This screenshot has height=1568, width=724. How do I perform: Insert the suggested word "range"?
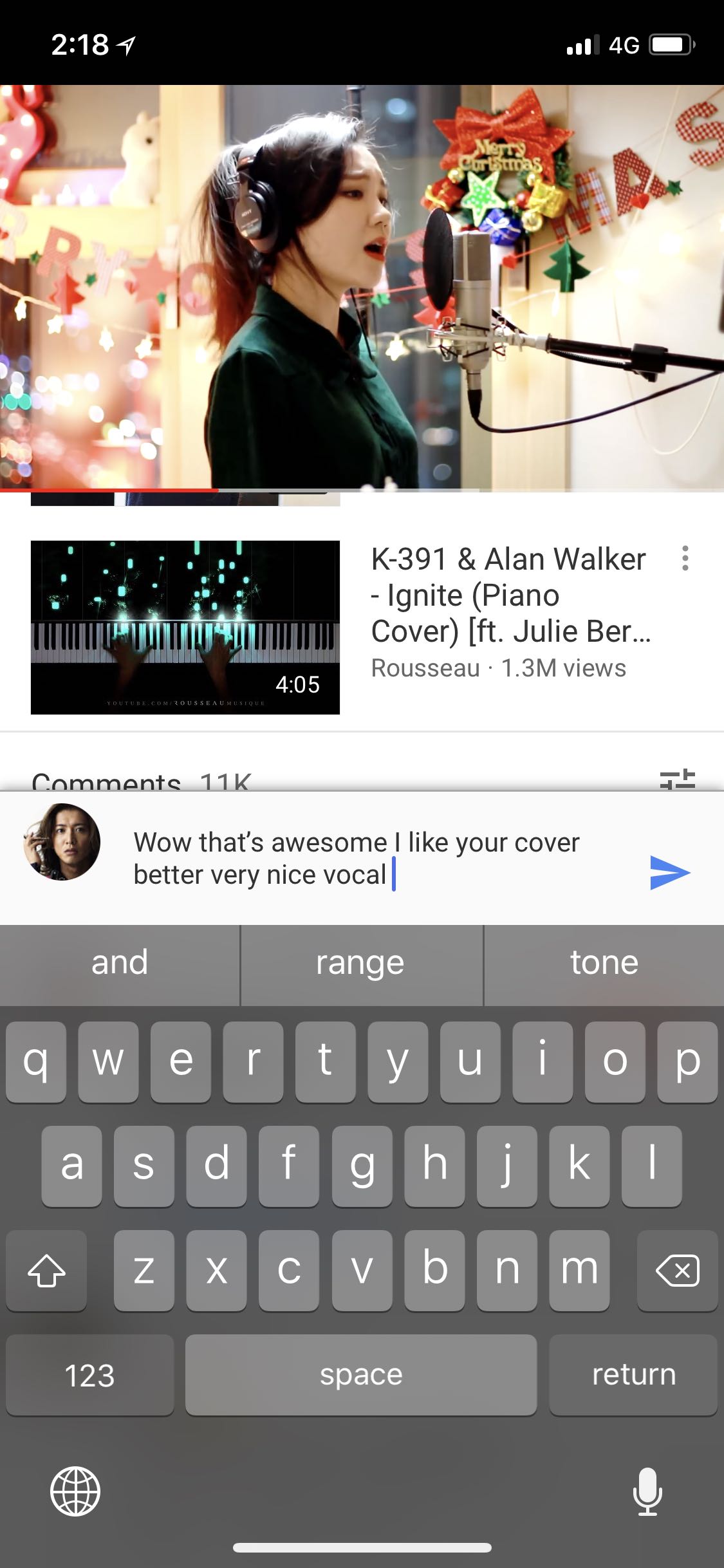tap(361, 964)
